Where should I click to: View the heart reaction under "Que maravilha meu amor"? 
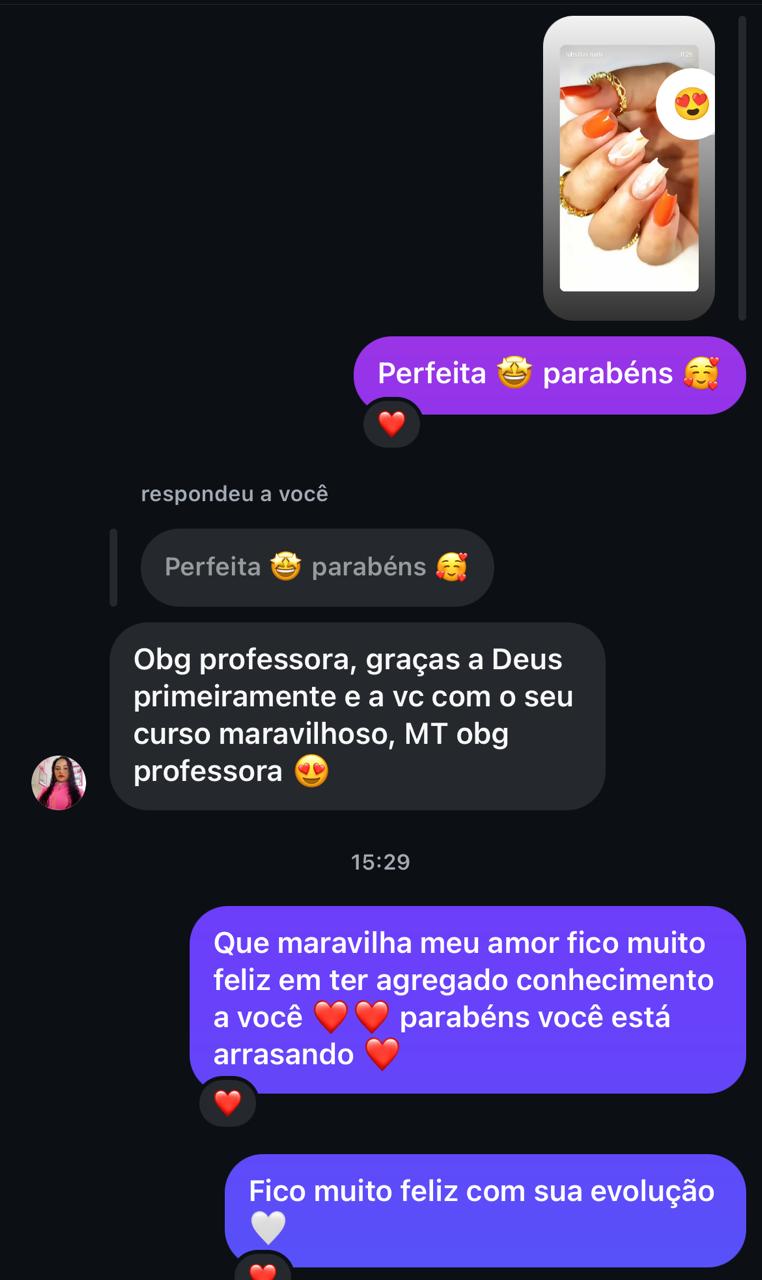[228, 1102]
